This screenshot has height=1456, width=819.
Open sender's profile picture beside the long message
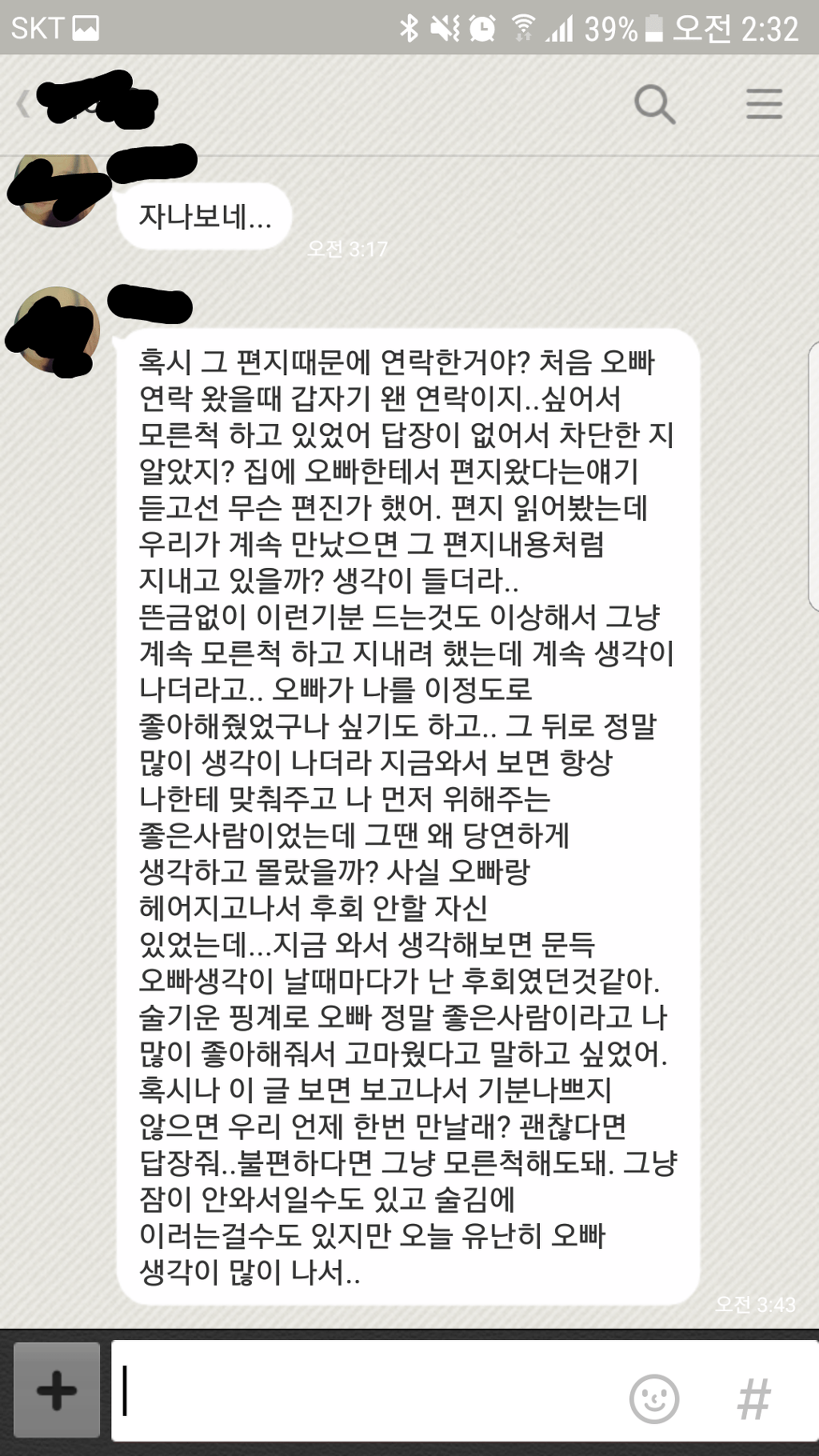58,329
